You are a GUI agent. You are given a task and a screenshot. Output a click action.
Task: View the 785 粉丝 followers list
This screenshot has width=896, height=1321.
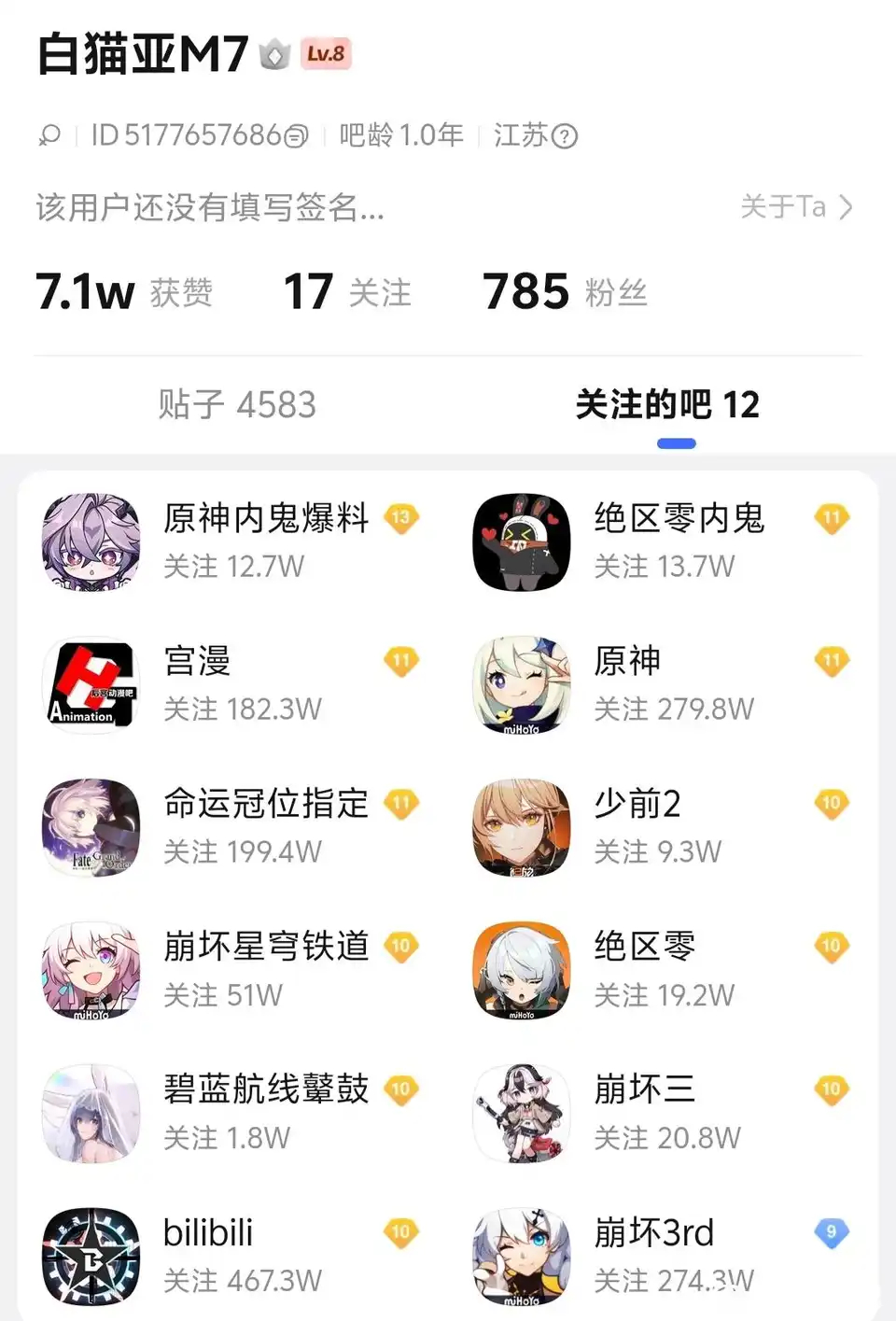coord(564,292)
